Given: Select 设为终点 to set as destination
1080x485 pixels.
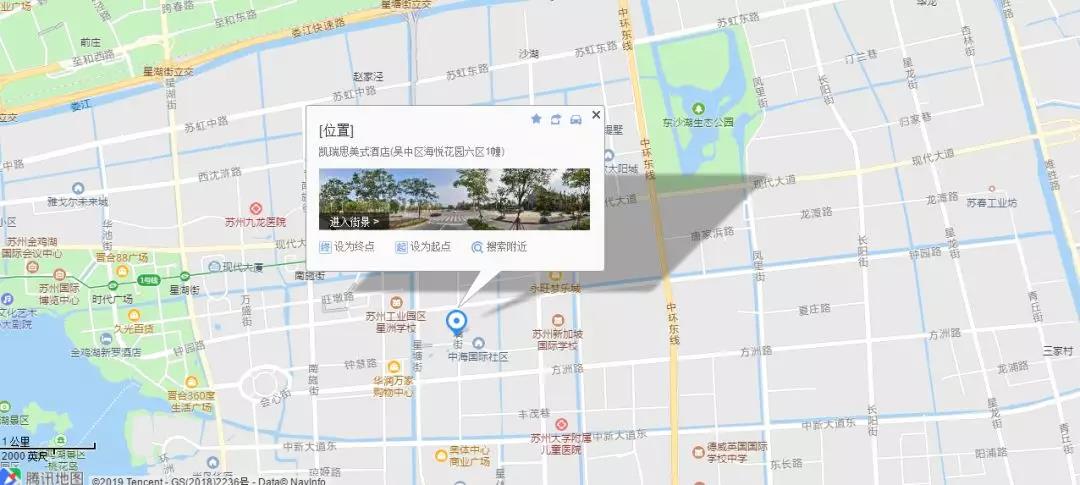Looking at the screenshot, I should (x=346, y=247).
